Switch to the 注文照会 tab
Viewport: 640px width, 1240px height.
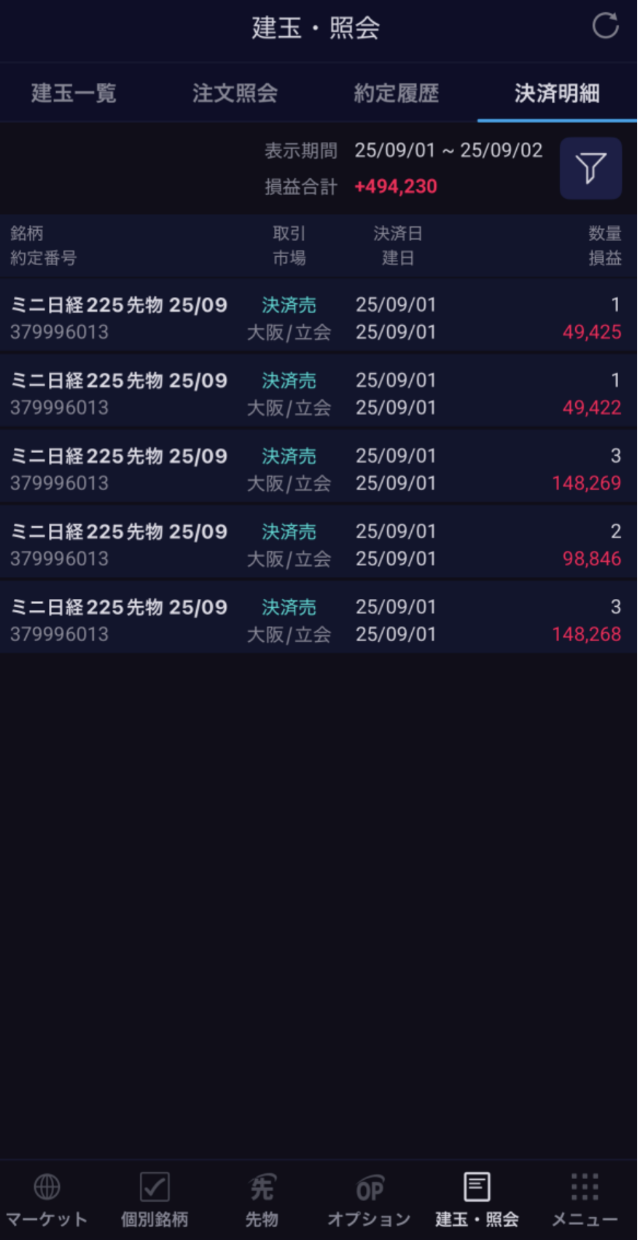[235, 93]
